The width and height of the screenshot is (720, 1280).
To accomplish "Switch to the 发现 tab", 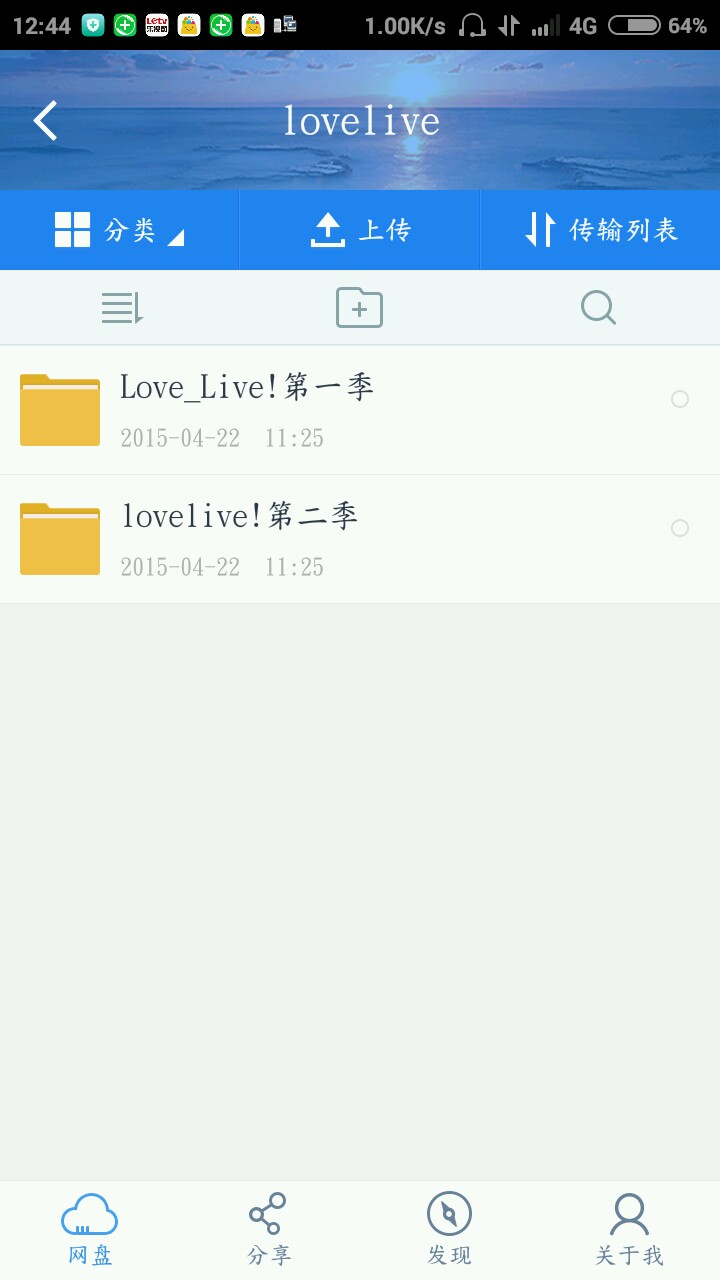I will tap(449, 1229).
